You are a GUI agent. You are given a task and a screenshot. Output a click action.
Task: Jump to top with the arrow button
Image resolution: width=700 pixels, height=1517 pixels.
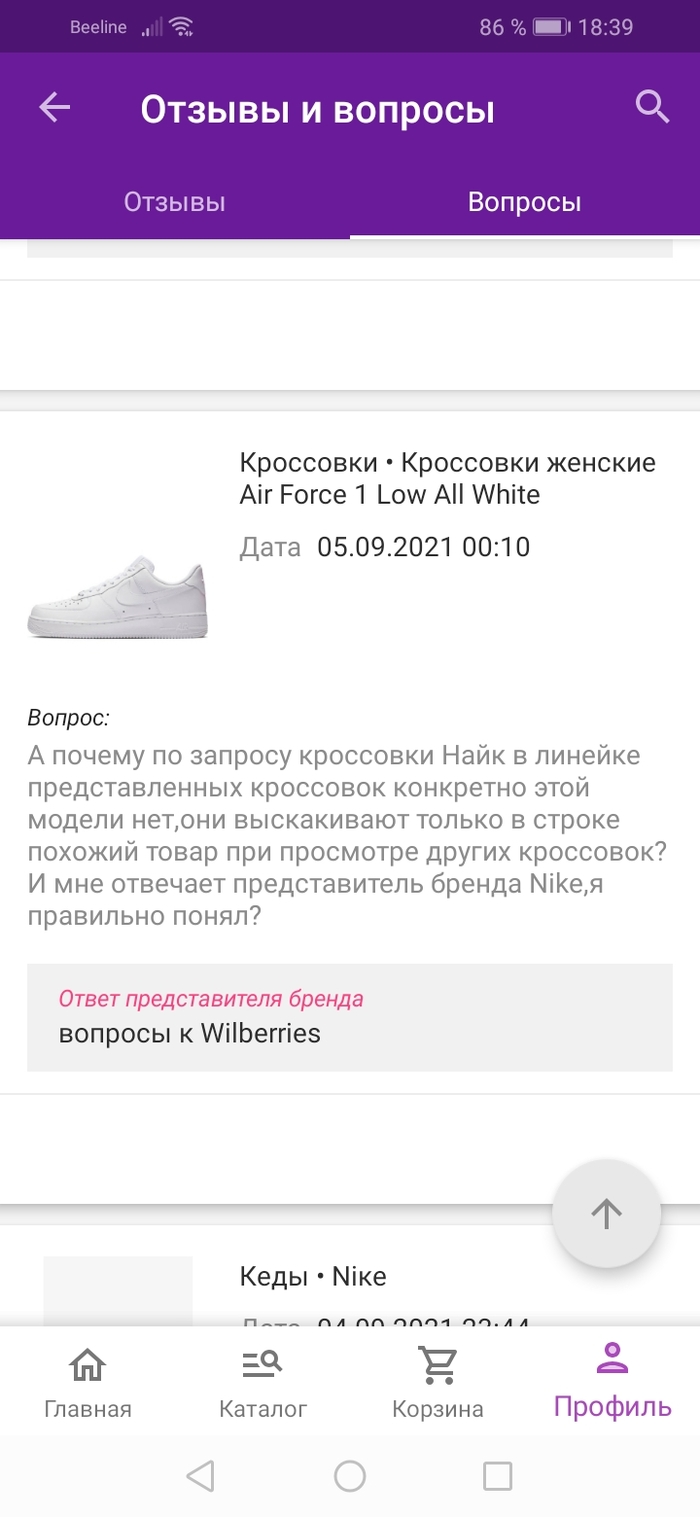(606, 1213)
